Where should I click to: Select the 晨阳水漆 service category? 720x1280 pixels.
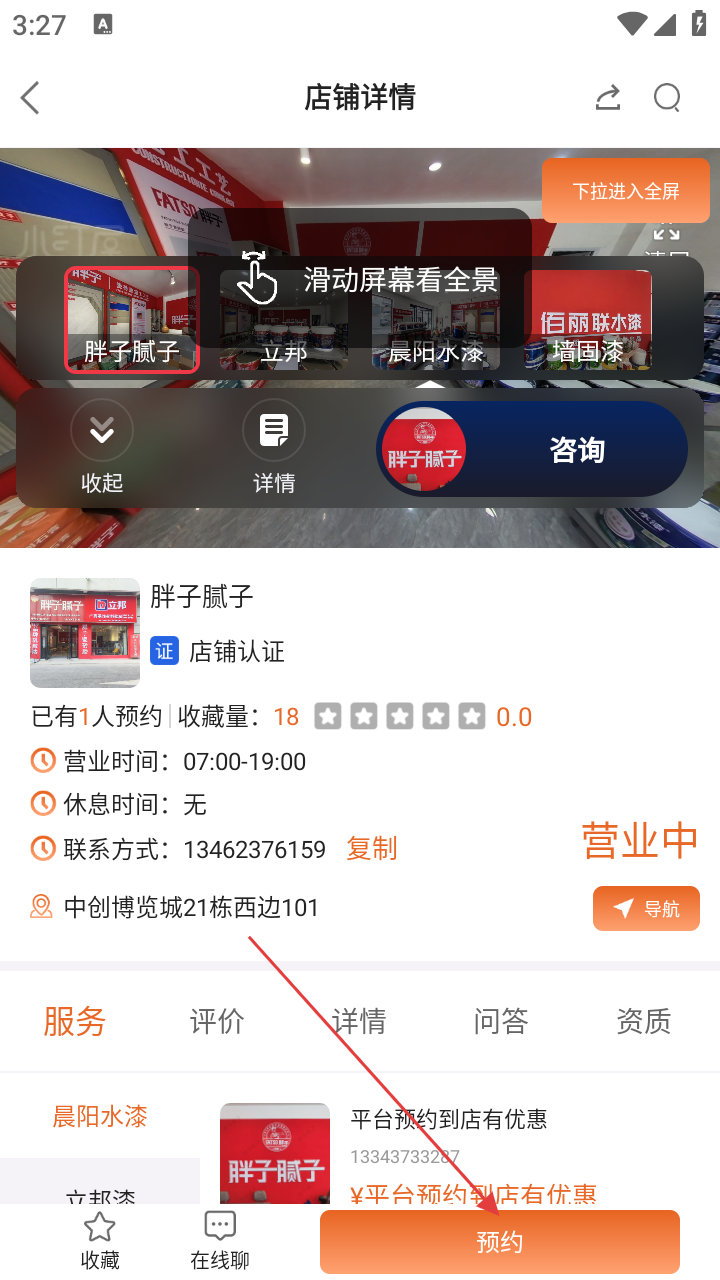point(100,1116)
